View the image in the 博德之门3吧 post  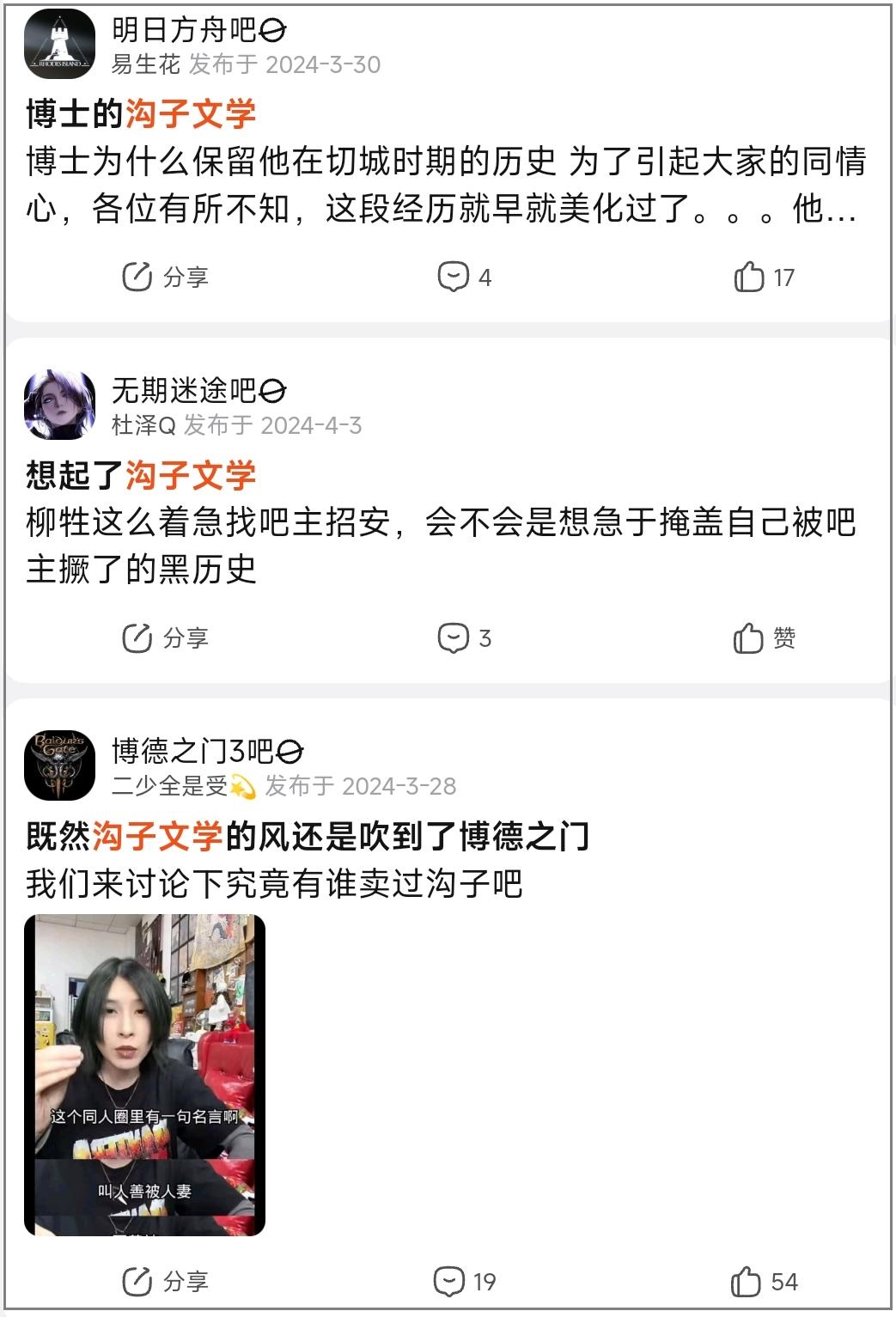[x=144, y=1075]
